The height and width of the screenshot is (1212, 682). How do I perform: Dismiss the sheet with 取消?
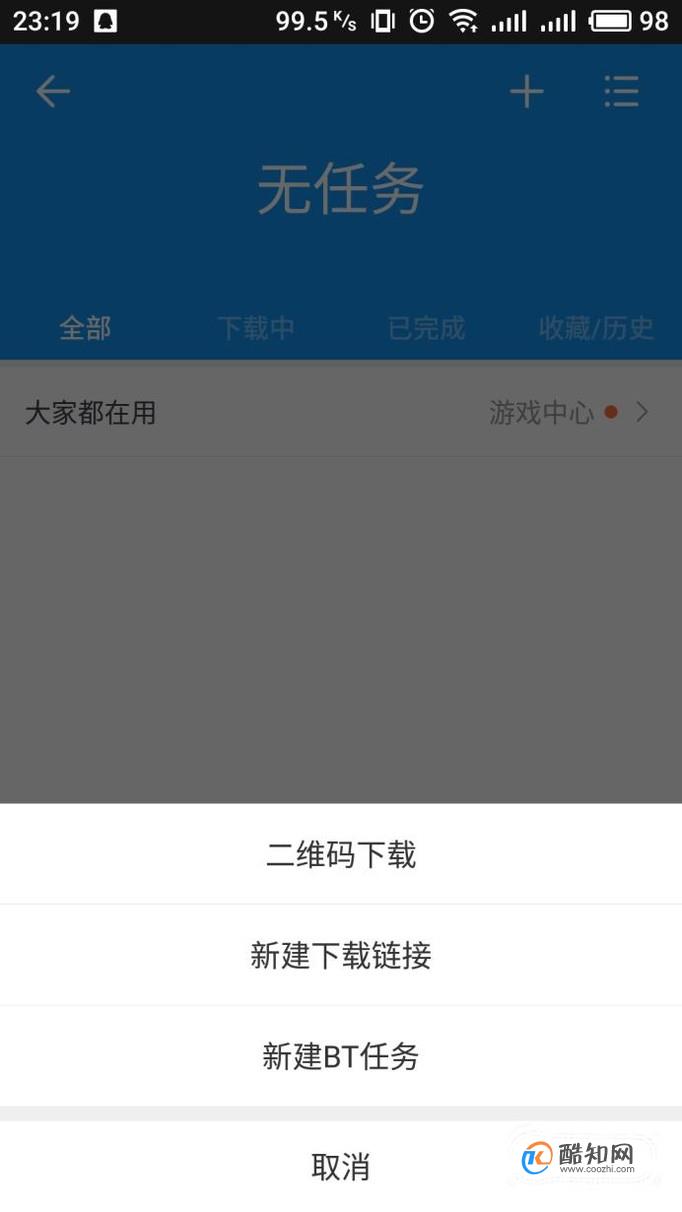tap(341, 1166)
